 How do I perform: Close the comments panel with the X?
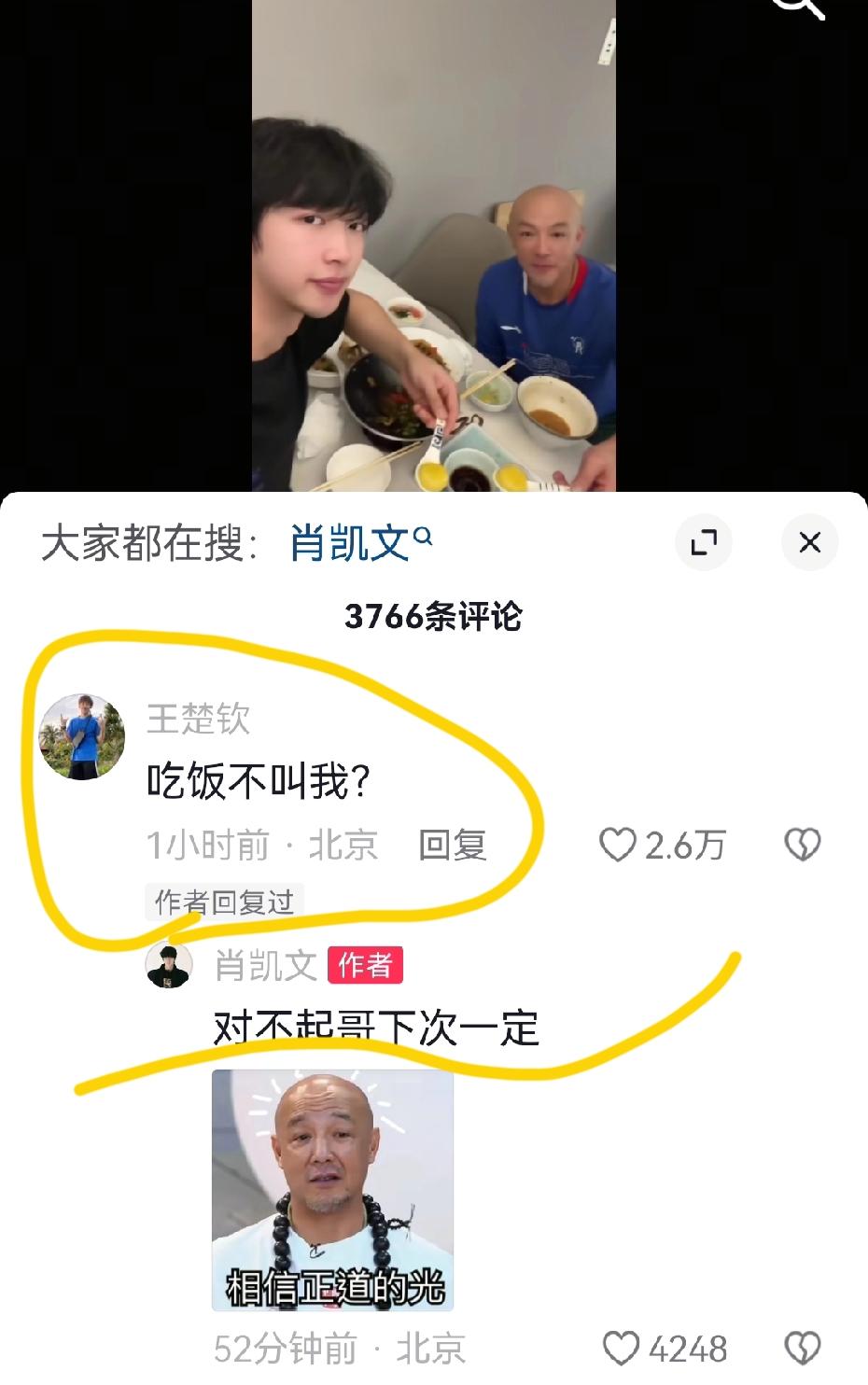810,542
